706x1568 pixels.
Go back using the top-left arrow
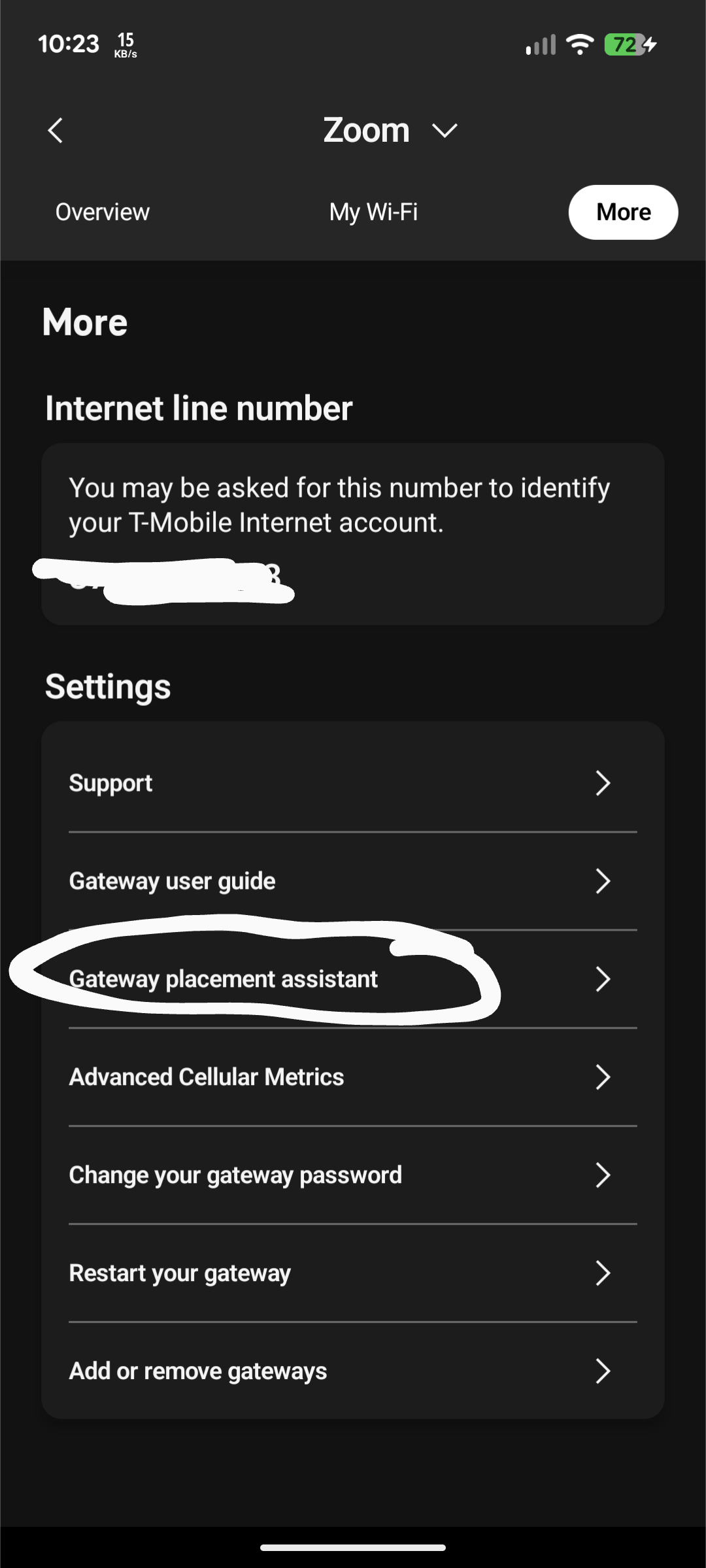coord(56,130)
